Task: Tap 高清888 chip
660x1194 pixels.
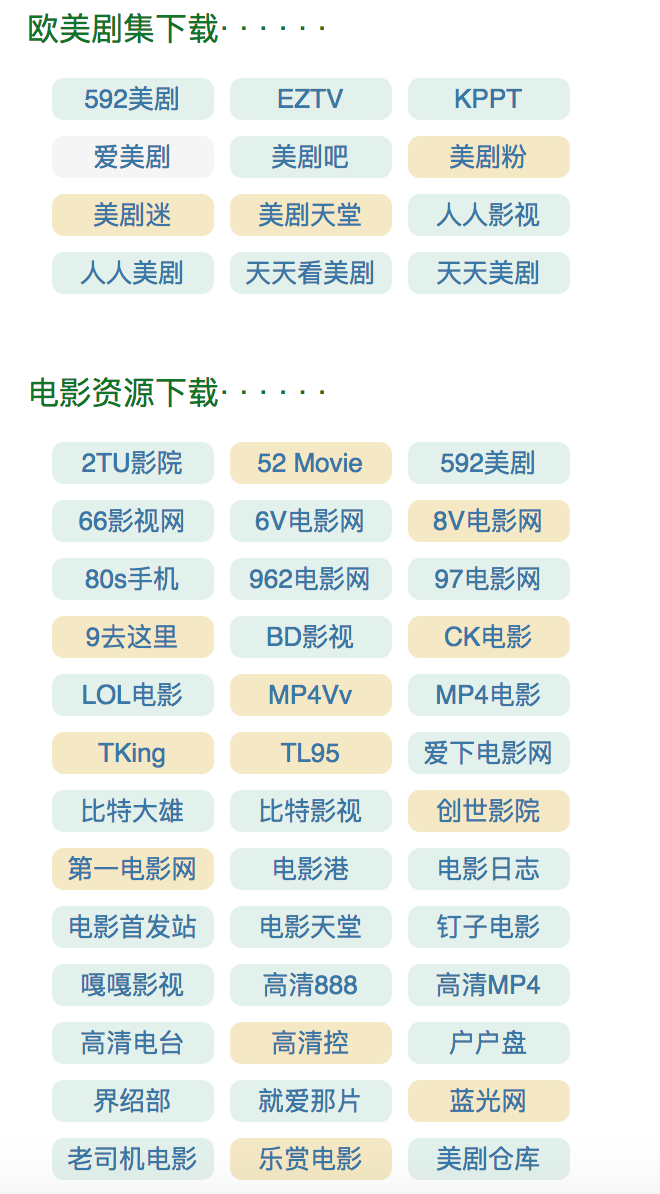Action: pos(310,985)
